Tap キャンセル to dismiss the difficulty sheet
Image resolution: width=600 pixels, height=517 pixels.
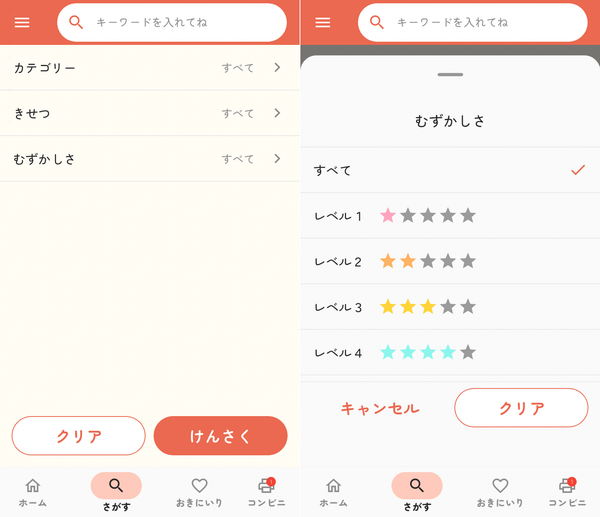[x=380, y=408]
